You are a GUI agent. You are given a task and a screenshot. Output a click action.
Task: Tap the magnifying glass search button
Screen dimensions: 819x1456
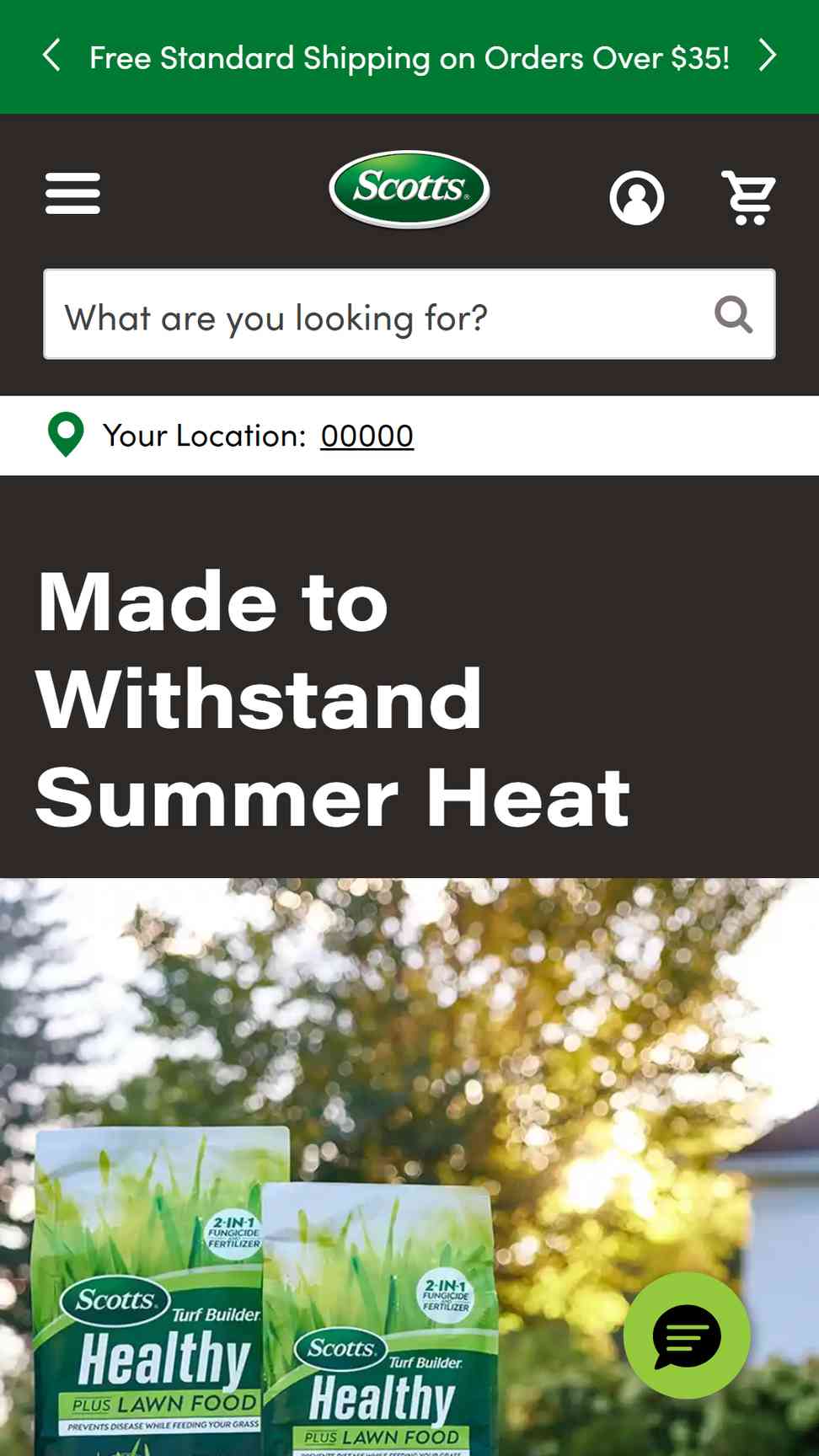pos(733,314)
